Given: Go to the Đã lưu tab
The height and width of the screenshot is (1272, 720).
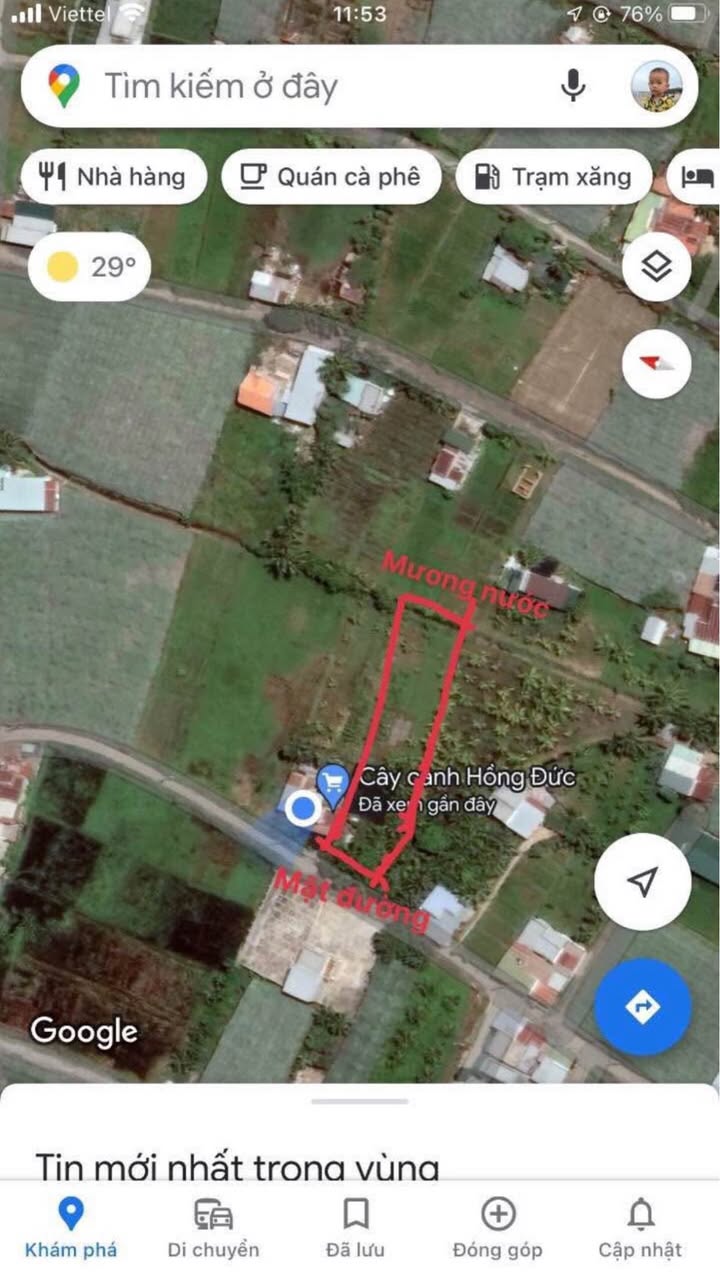Looking at the screenshot, I should (x=355, y=1229).
